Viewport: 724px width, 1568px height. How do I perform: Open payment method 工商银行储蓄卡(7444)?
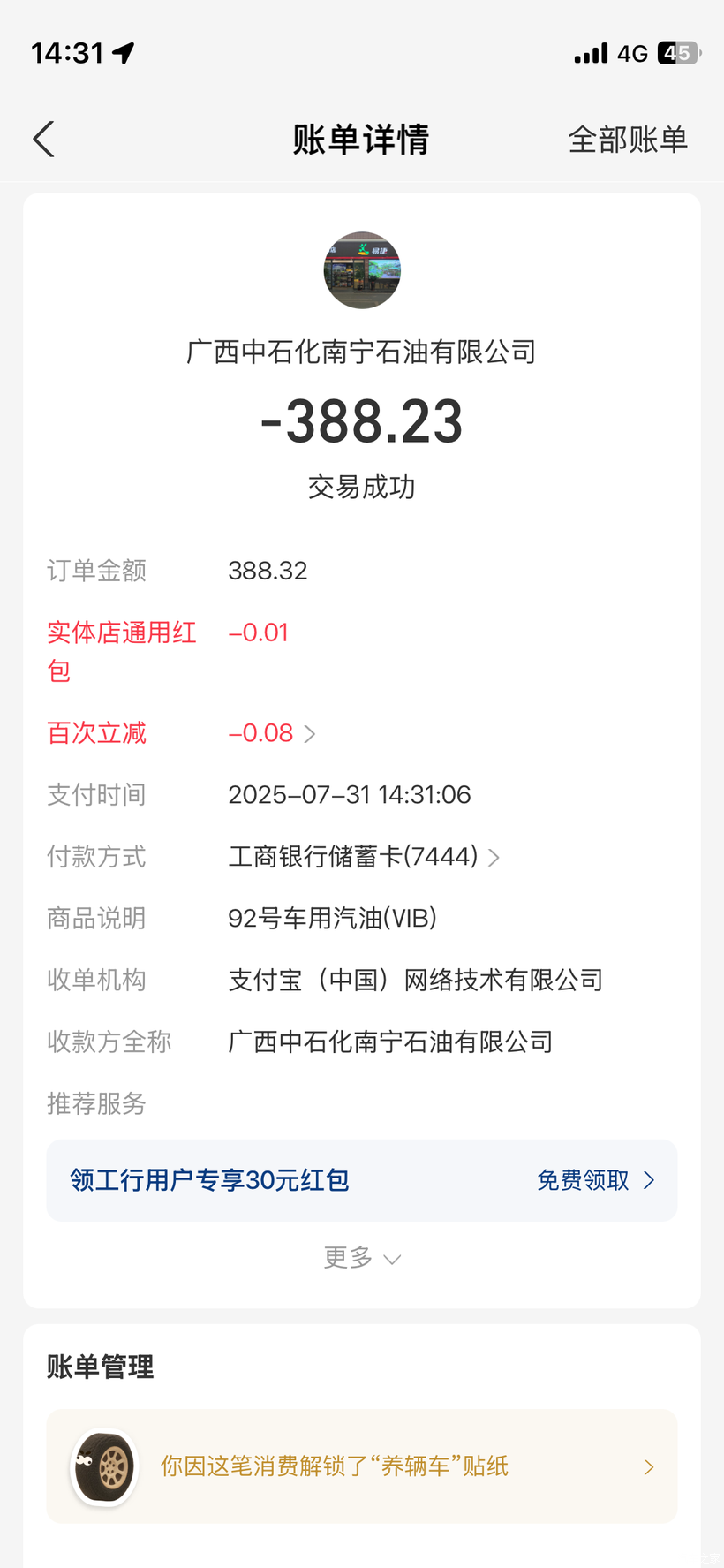pos(364,856)
